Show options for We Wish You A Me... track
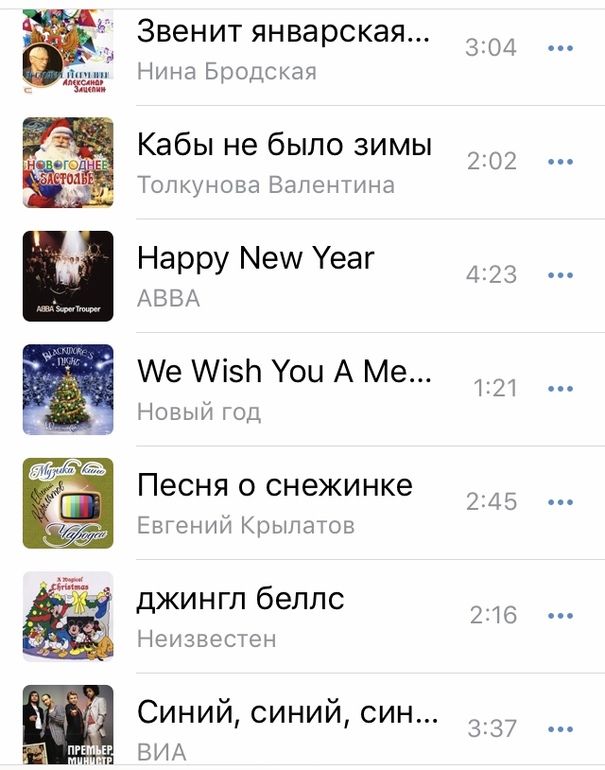The width and height of the screenshot is (605, 770). [x=560, y=388]
